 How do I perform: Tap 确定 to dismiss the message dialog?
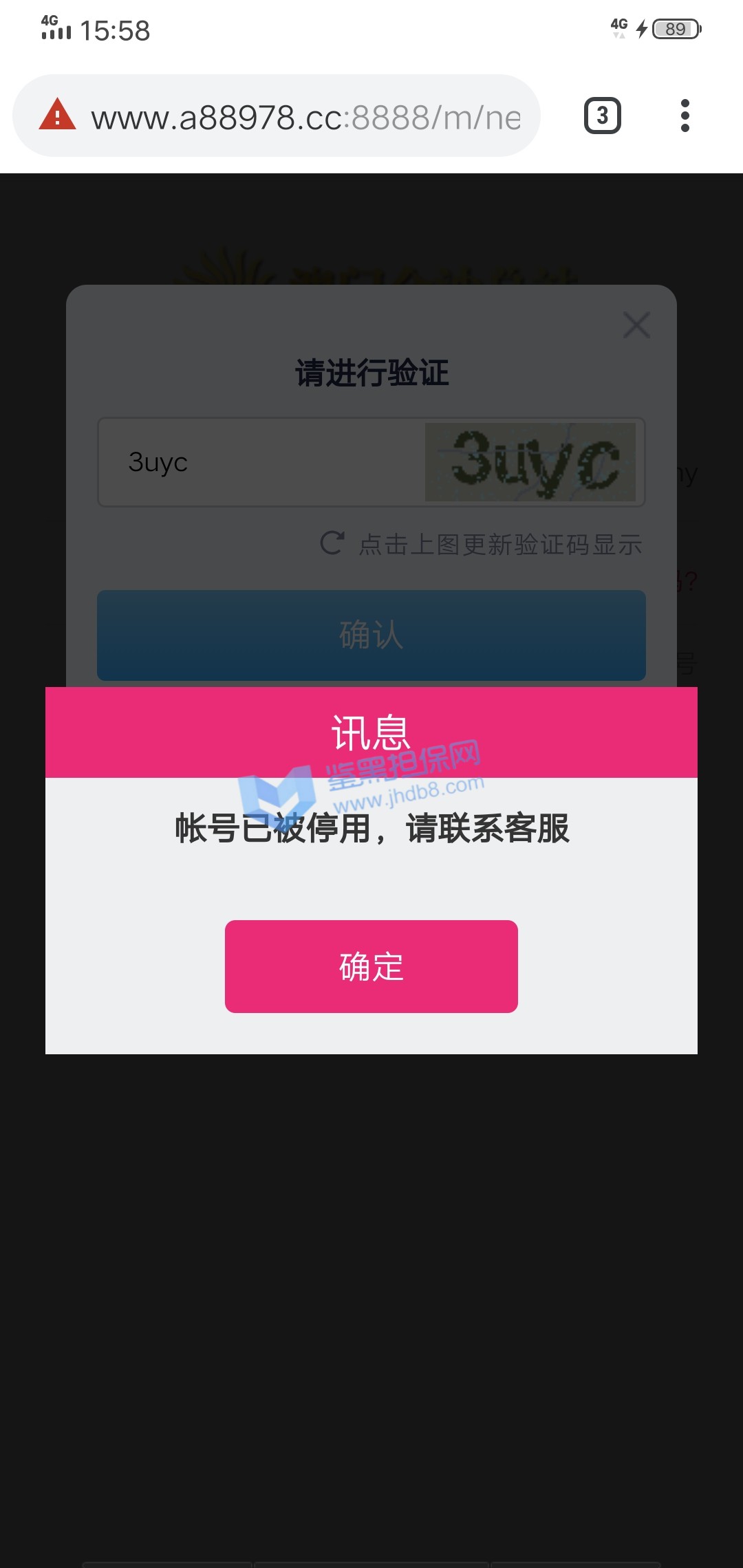[371, 966]
